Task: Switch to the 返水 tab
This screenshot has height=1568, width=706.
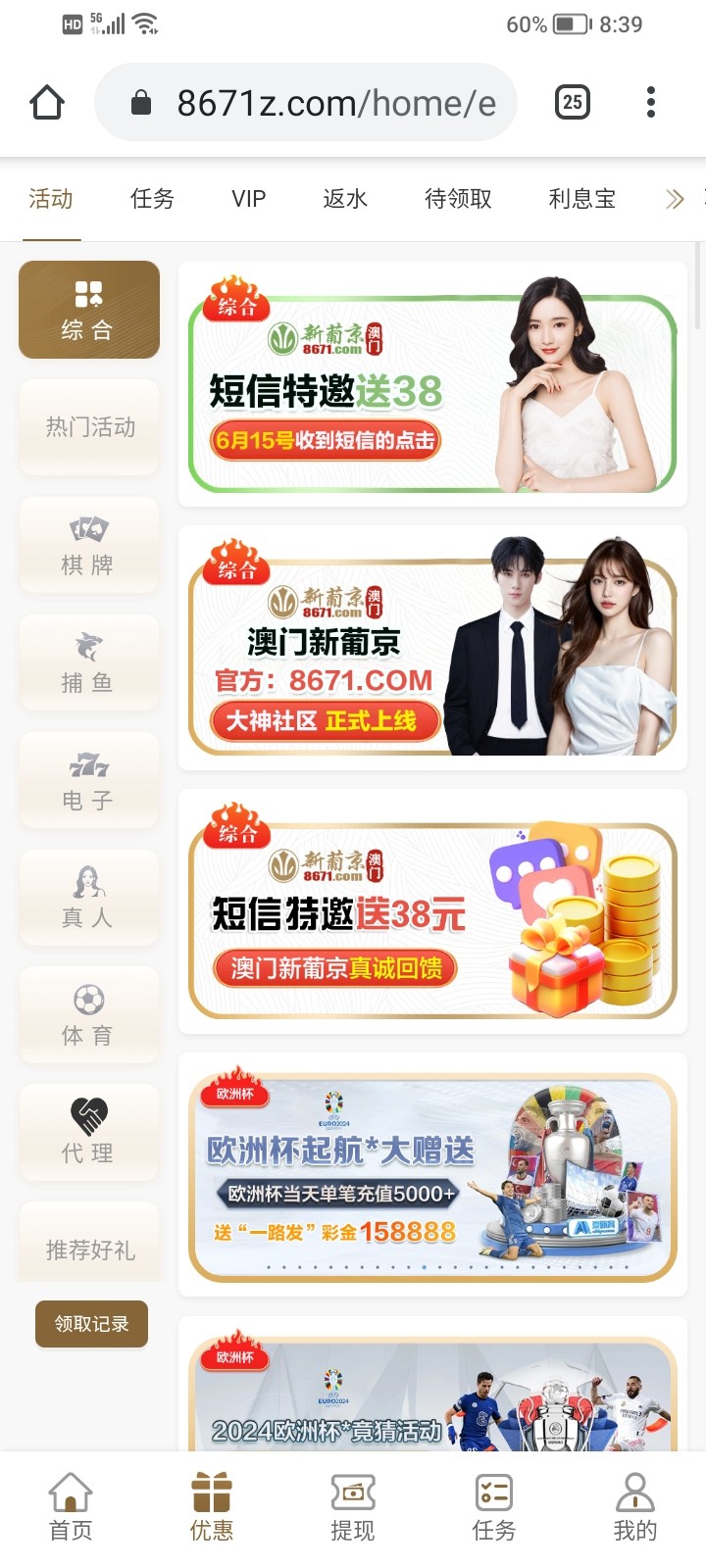Action: coord(345,199)
